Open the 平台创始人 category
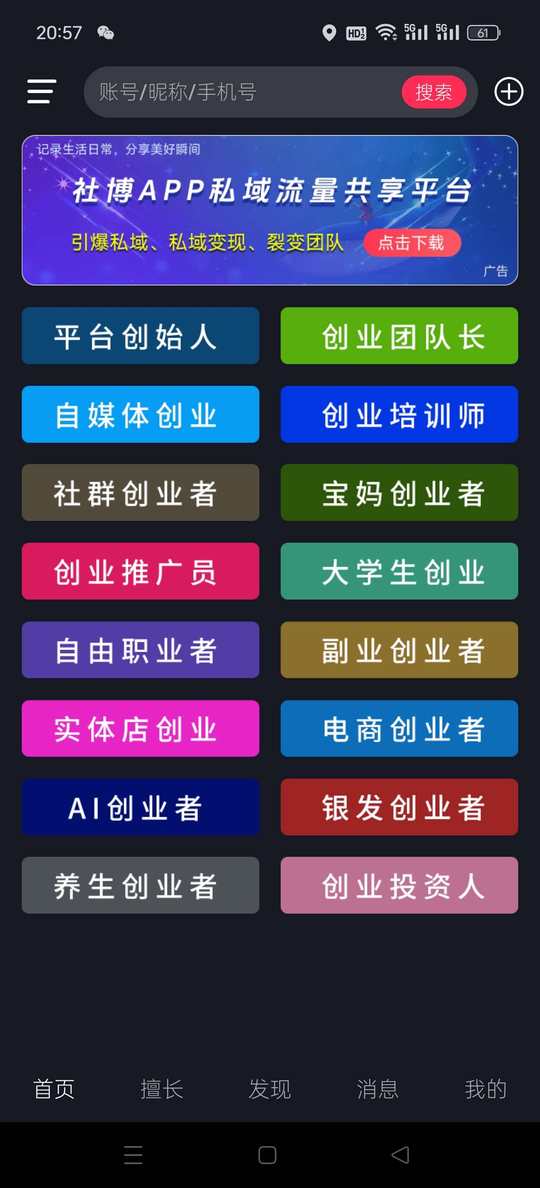 coord(140,336)
